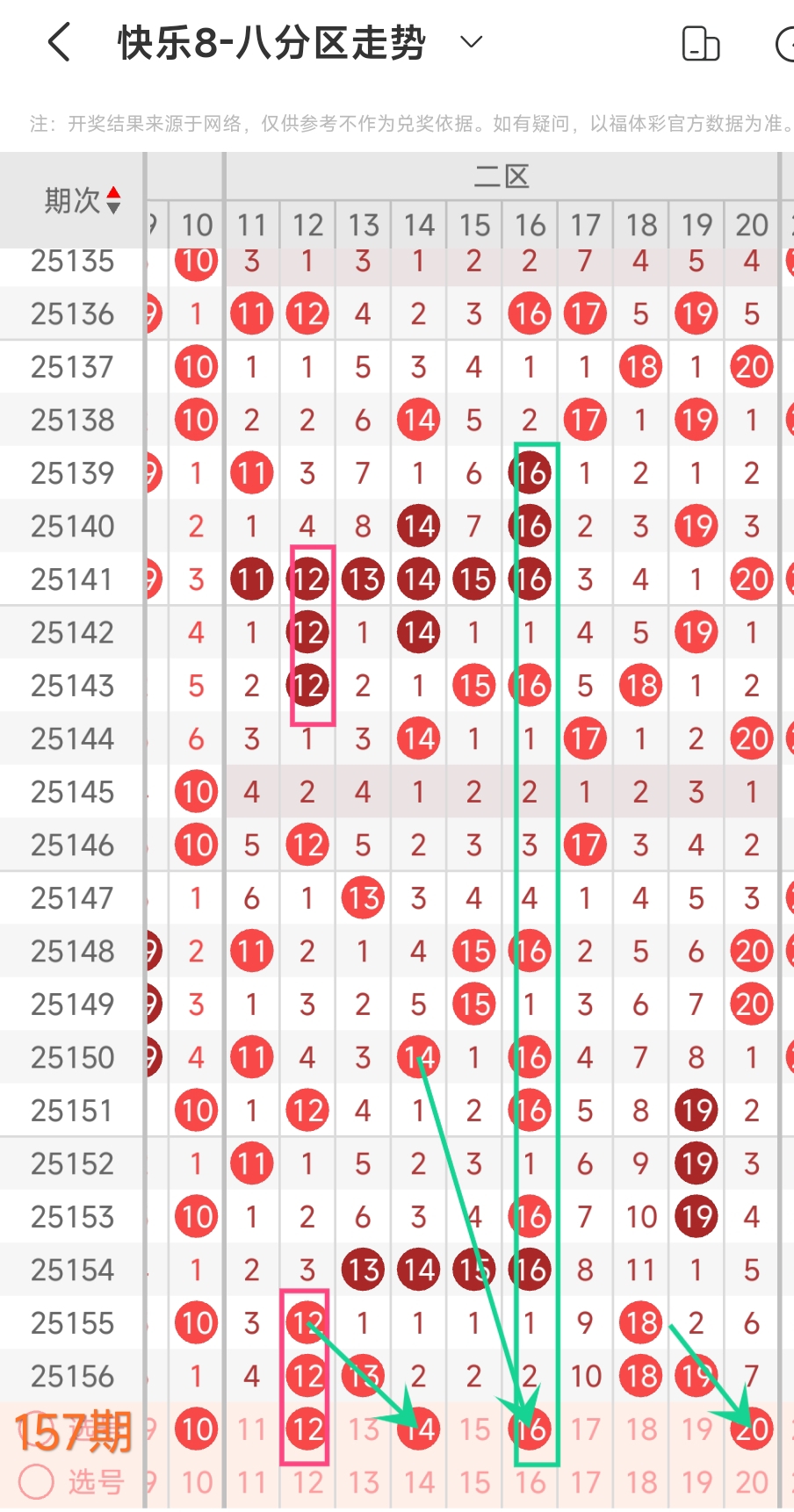The width and height of the screenshot is (794, 1512).
Task: Choose number 15 in the 选号 row
Action: coord(474,1482)
